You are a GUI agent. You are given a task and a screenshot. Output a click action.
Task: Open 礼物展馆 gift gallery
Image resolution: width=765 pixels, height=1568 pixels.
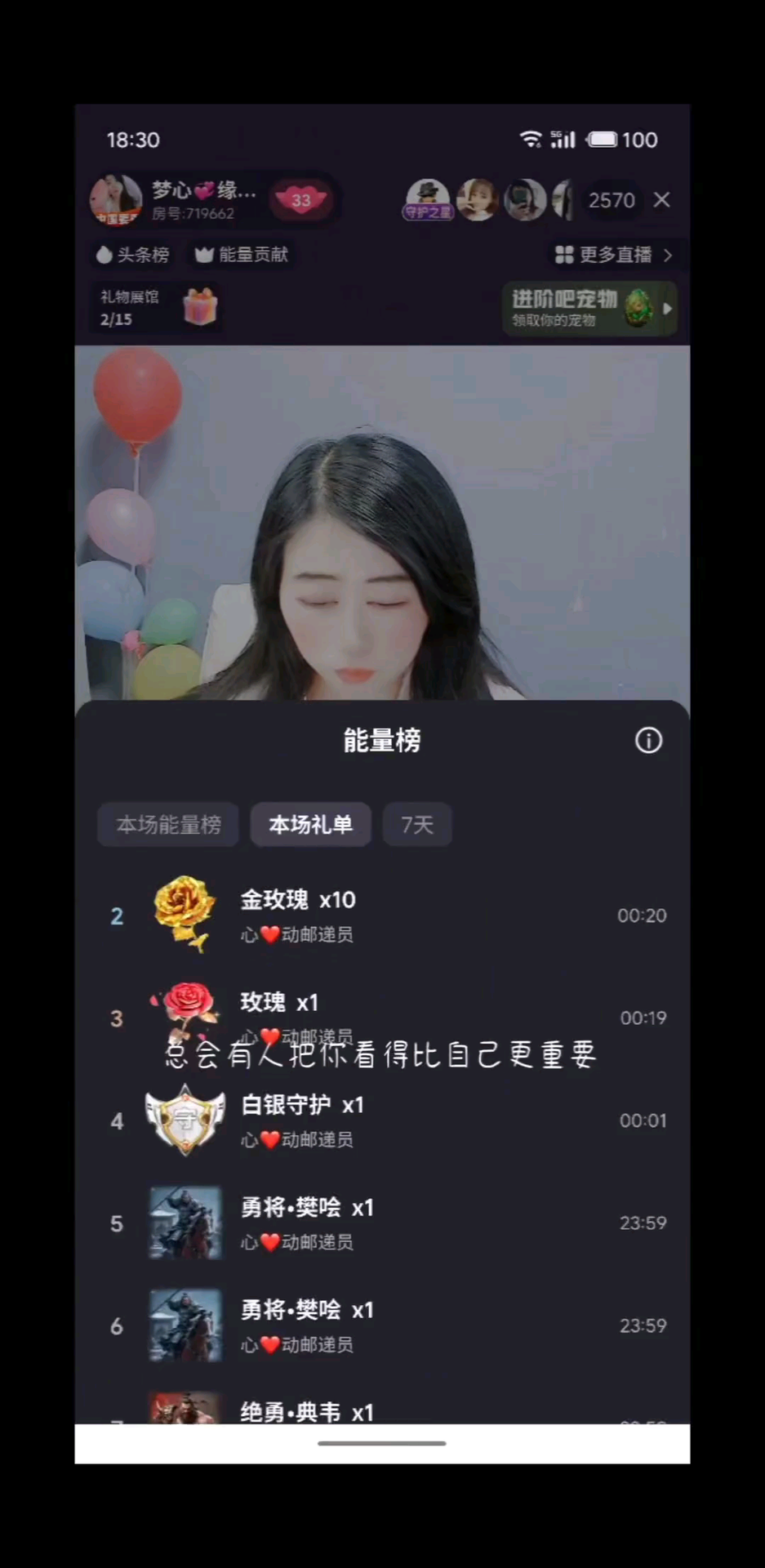pos(157,308)
